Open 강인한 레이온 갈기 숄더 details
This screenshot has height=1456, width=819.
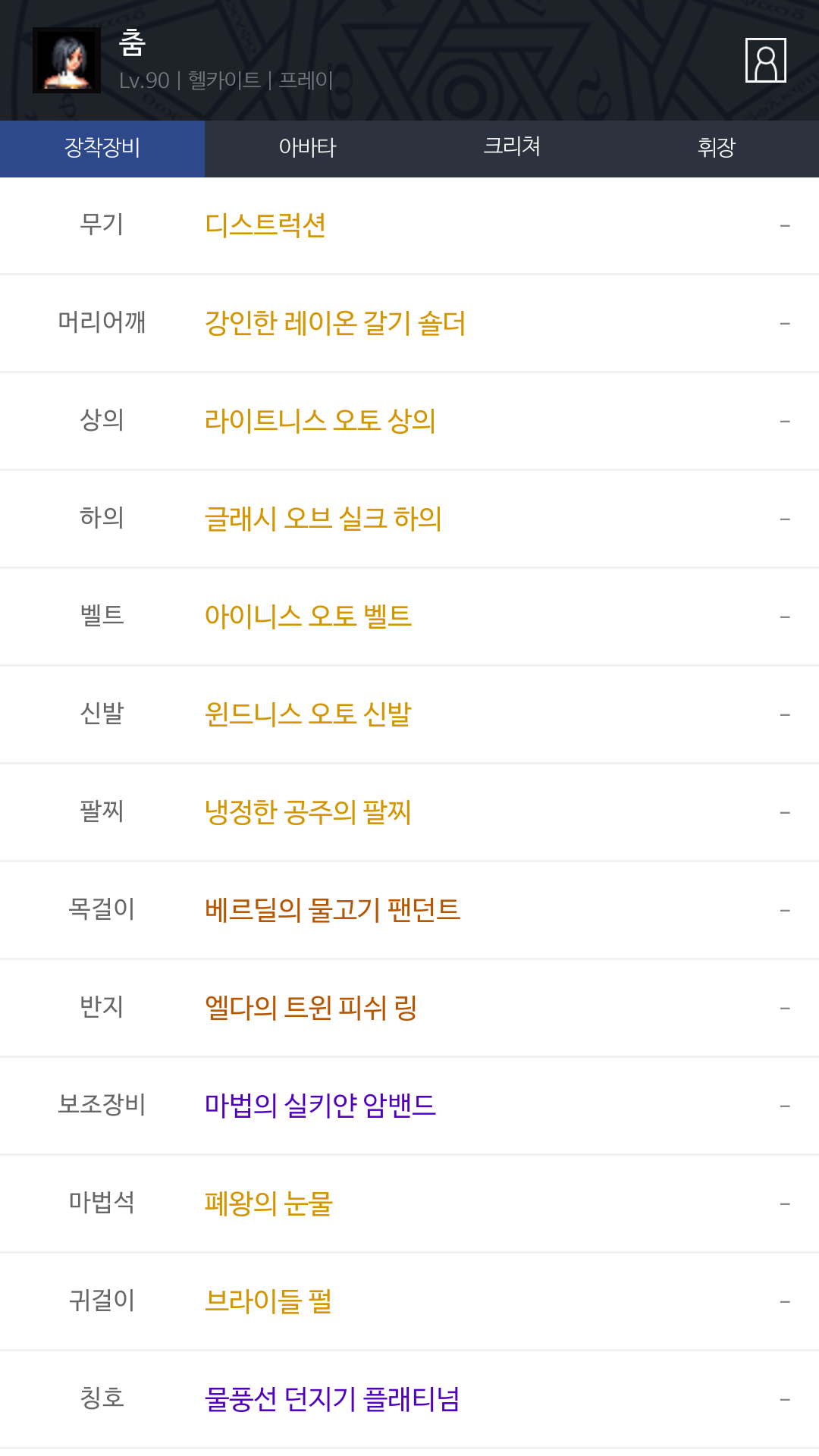[409, 323]
